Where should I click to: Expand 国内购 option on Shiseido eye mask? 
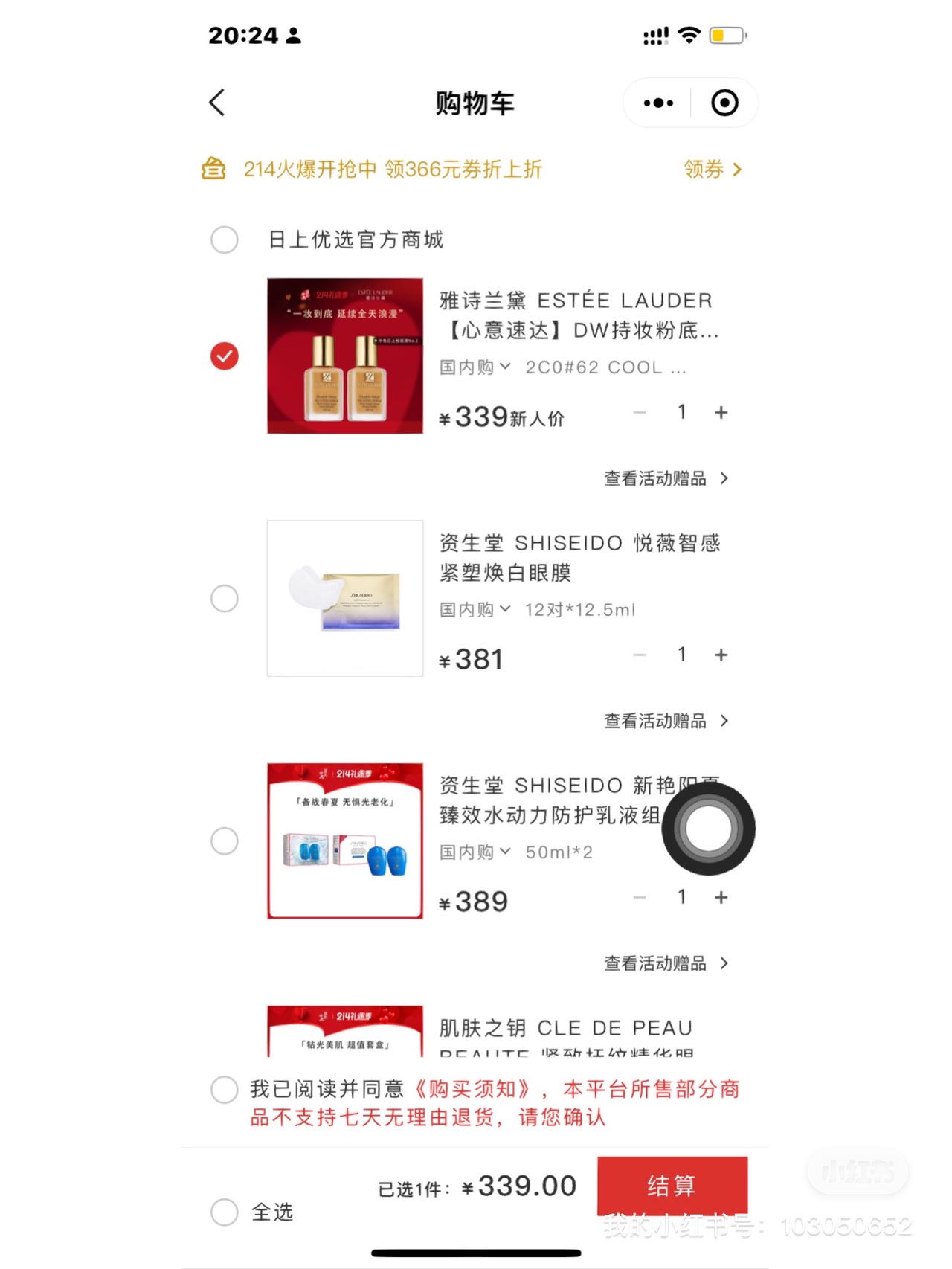[x=477, y=609]
